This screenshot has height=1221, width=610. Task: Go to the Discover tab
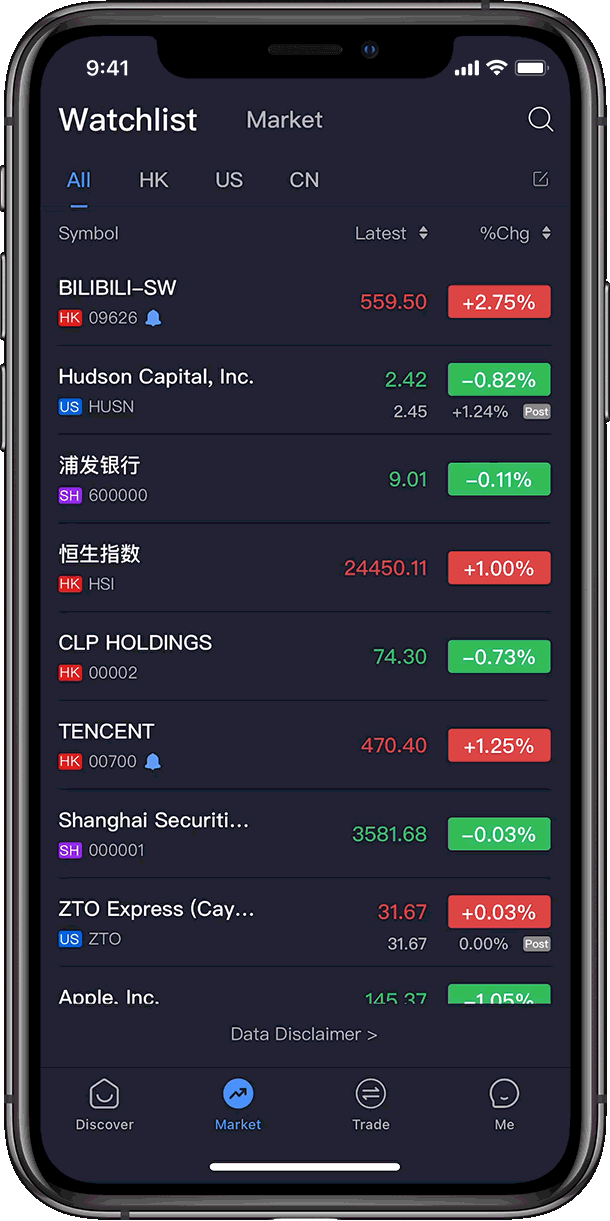point(104,1104)
